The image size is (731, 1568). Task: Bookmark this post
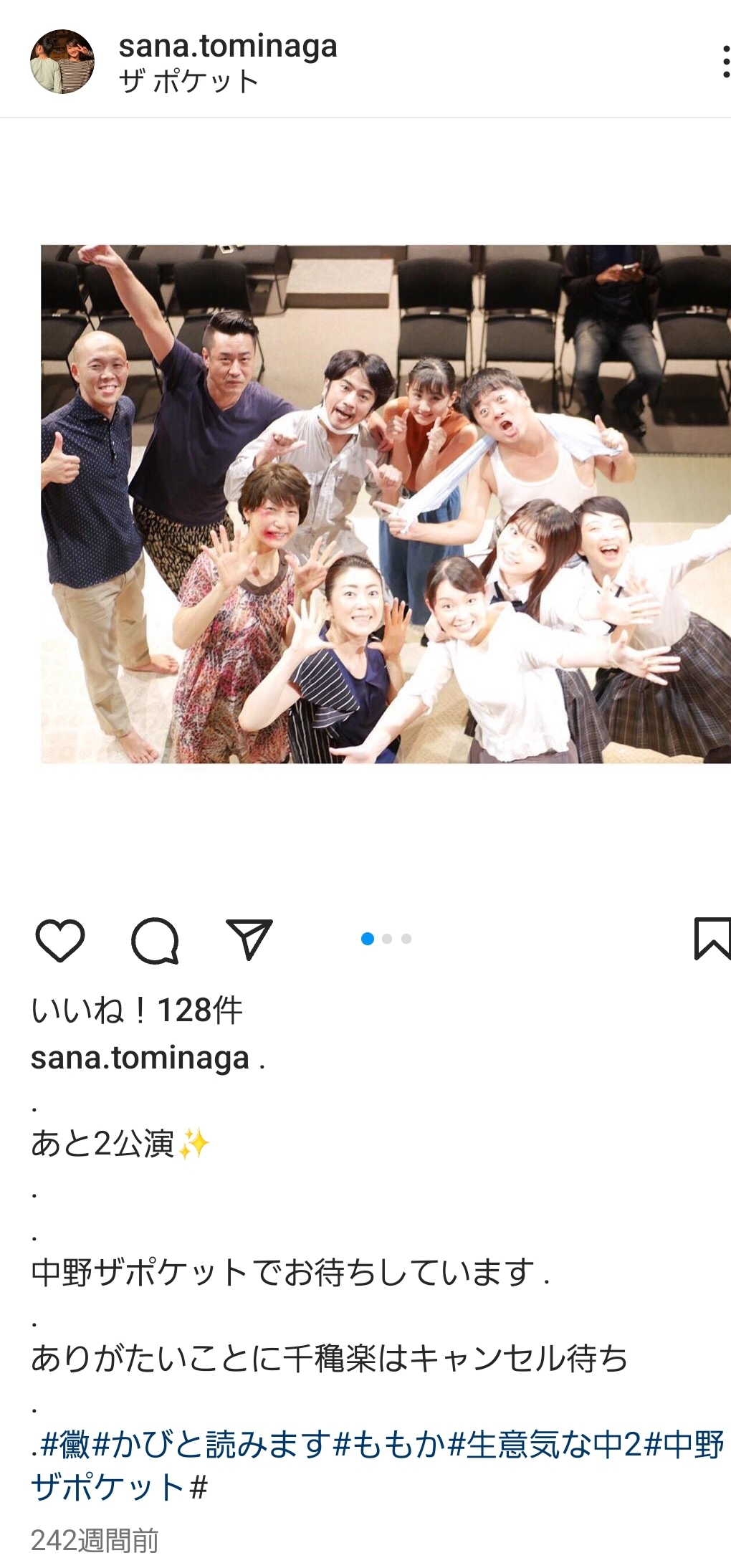click(712, 938)
